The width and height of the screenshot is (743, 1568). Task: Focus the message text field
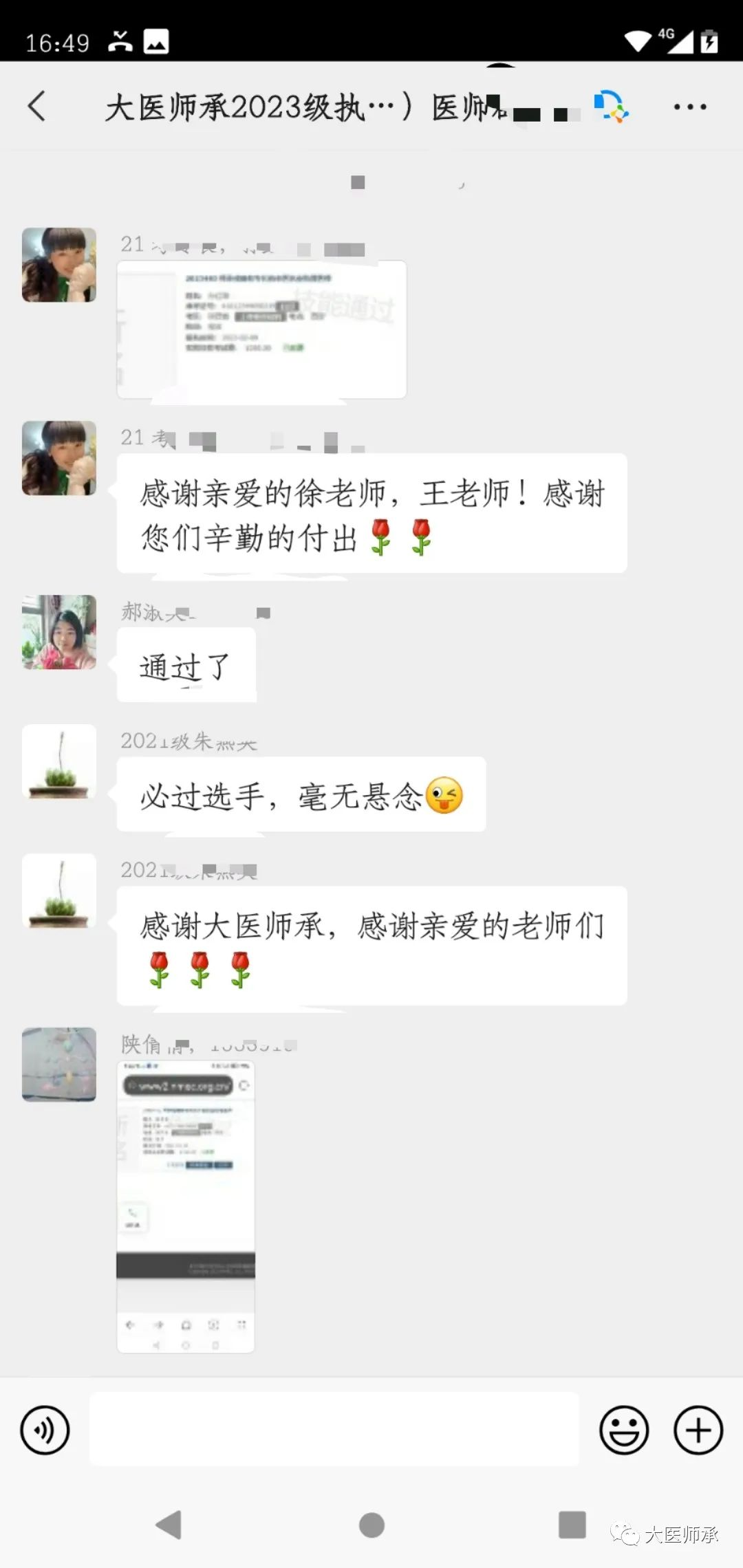tap(334, 1430)
